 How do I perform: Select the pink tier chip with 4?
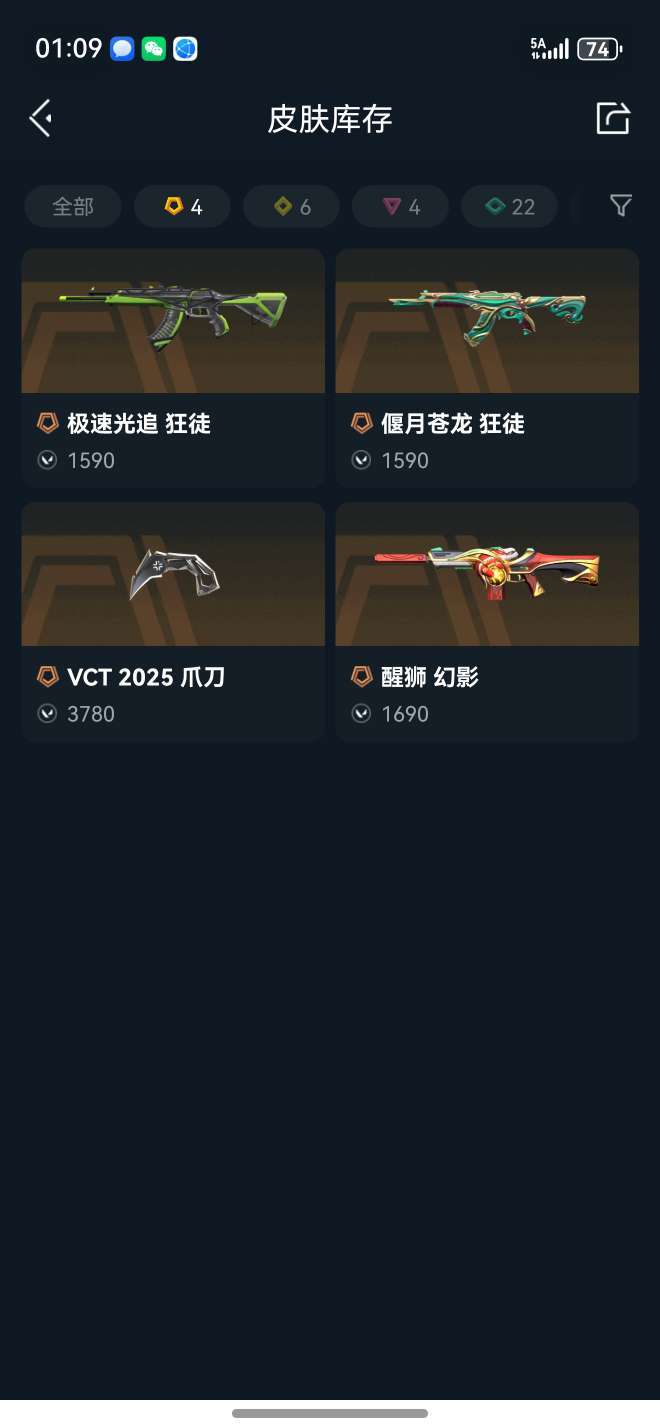click(x=401, y=207)
